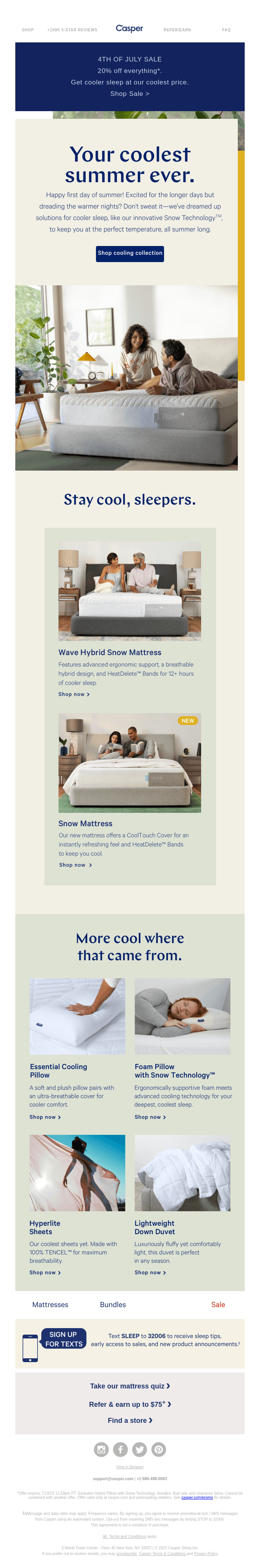Tap the Shop cooling collection button
This screenshot has width=260, height=1568.
click(130, 253)
